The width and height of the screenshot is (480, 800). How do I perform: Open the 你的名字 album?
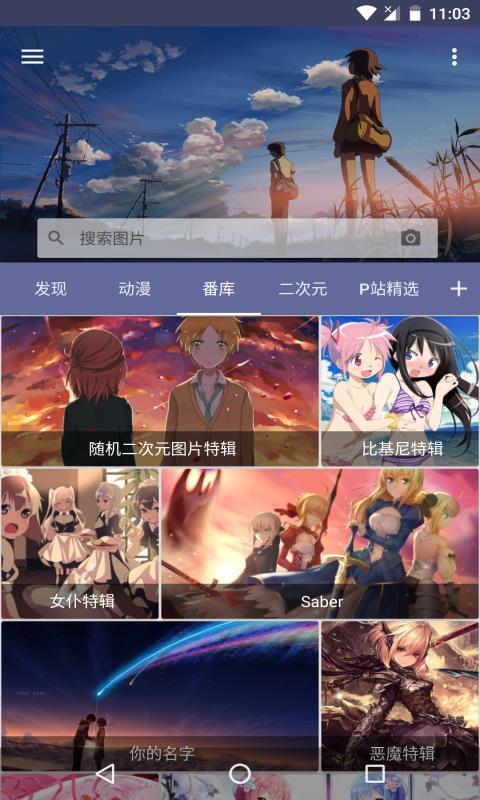coord(160,696)
